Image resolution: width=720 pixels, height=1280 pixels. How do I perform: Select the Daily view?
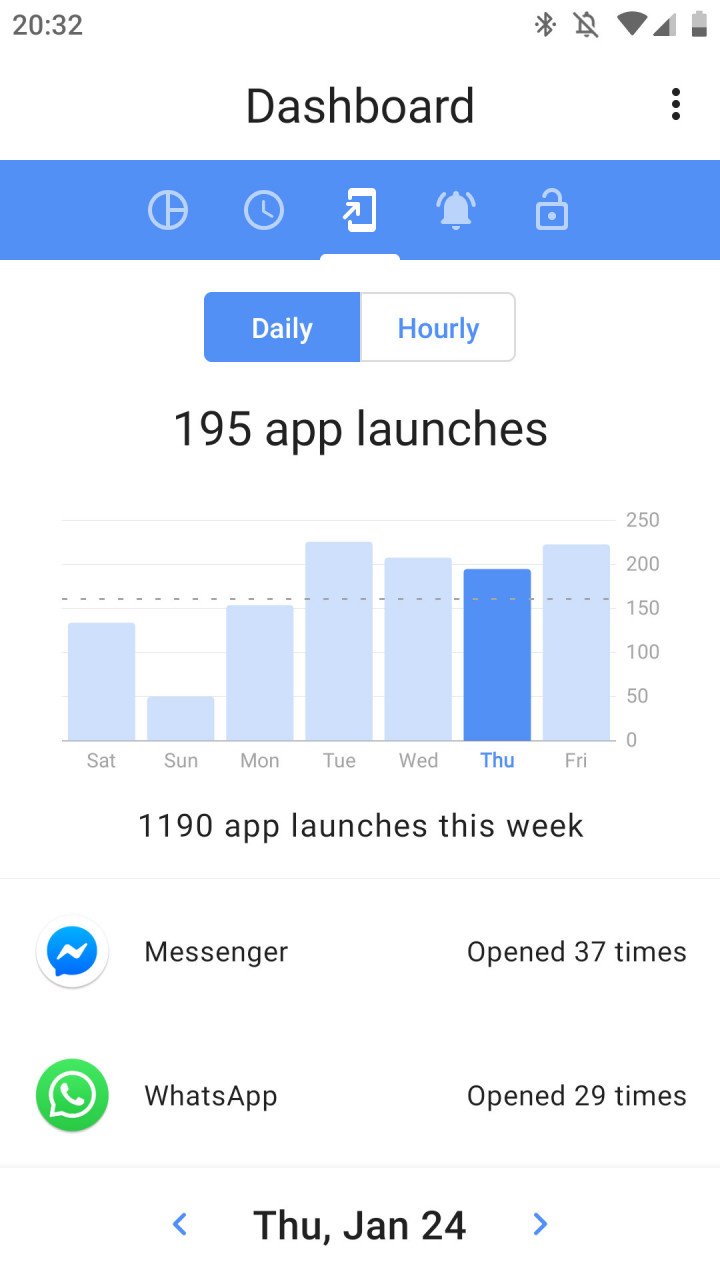[282, 327]
